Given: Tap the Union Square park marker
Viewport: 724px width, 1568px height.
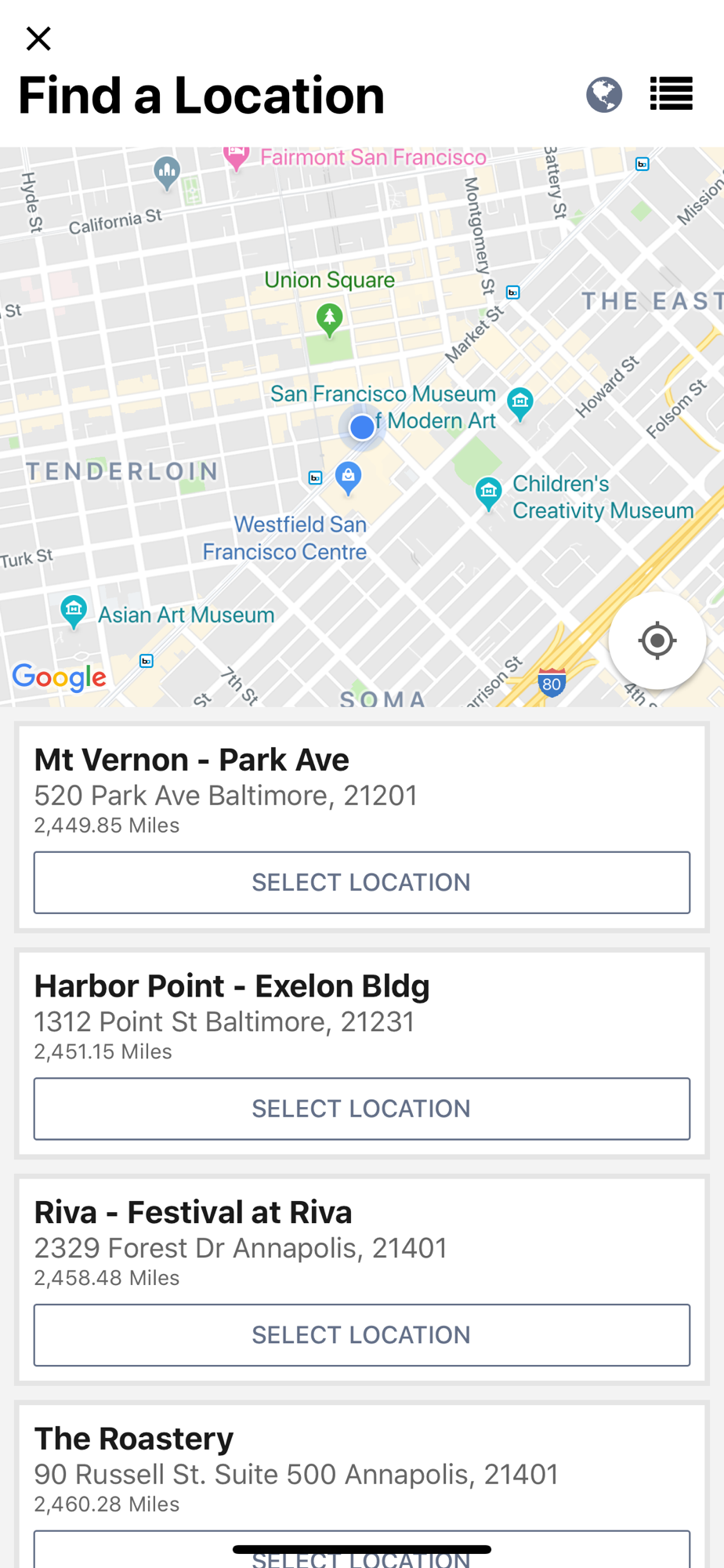Looking at the screenshot, I should (329, 319).
